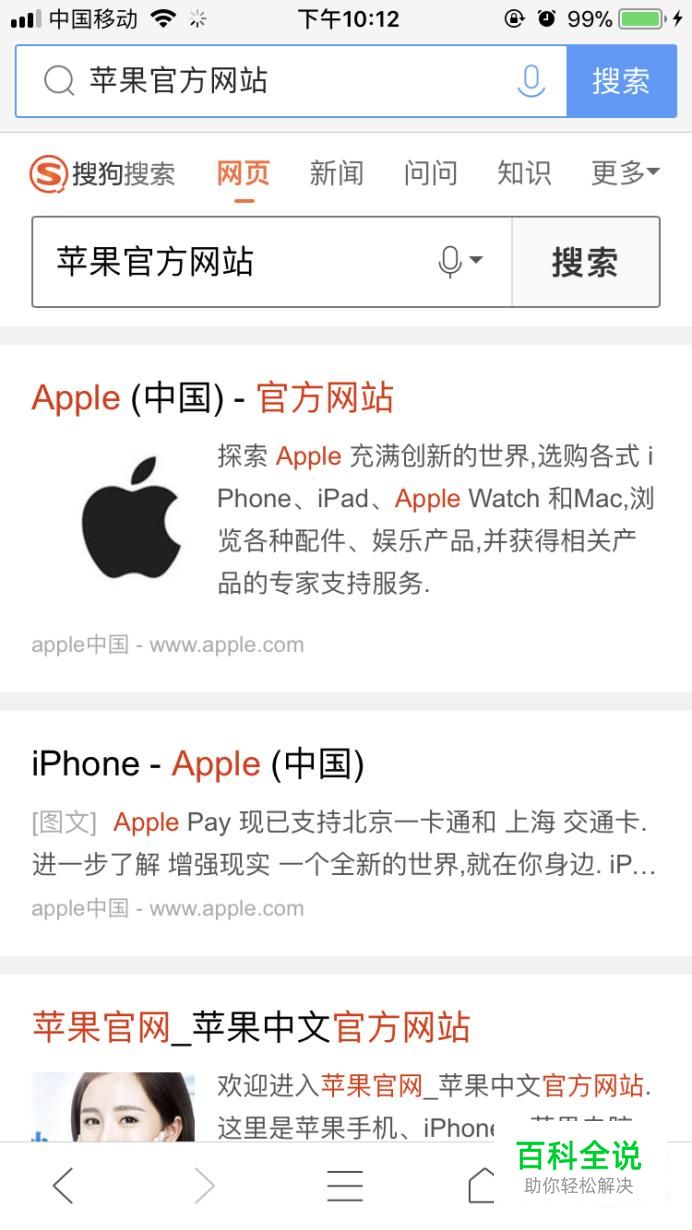Tap the blue 搜索 button at top
Screen dimensions: 692x1230
tap(620, 81)
